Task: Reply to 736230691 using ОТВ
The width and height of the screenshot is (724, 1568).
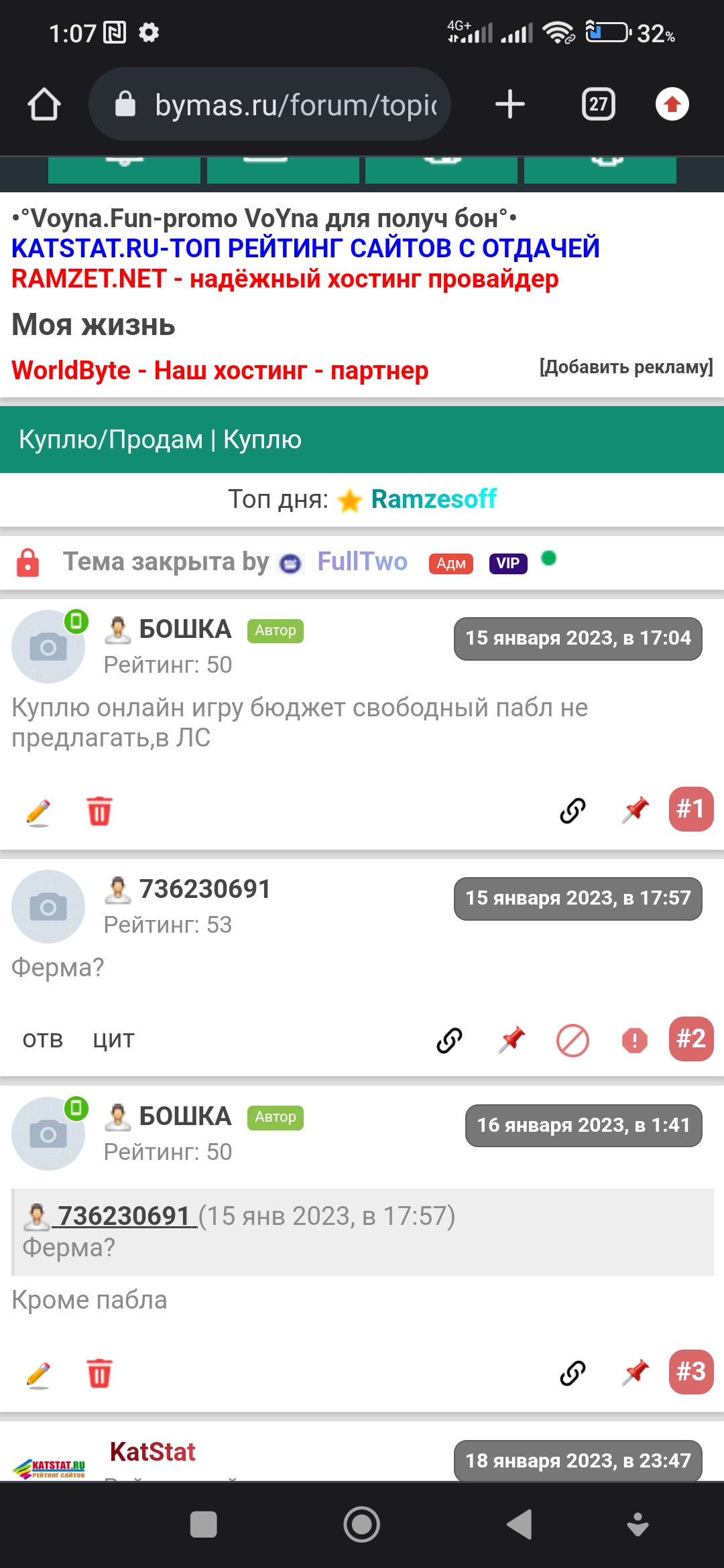Action: coord(43,1041)
